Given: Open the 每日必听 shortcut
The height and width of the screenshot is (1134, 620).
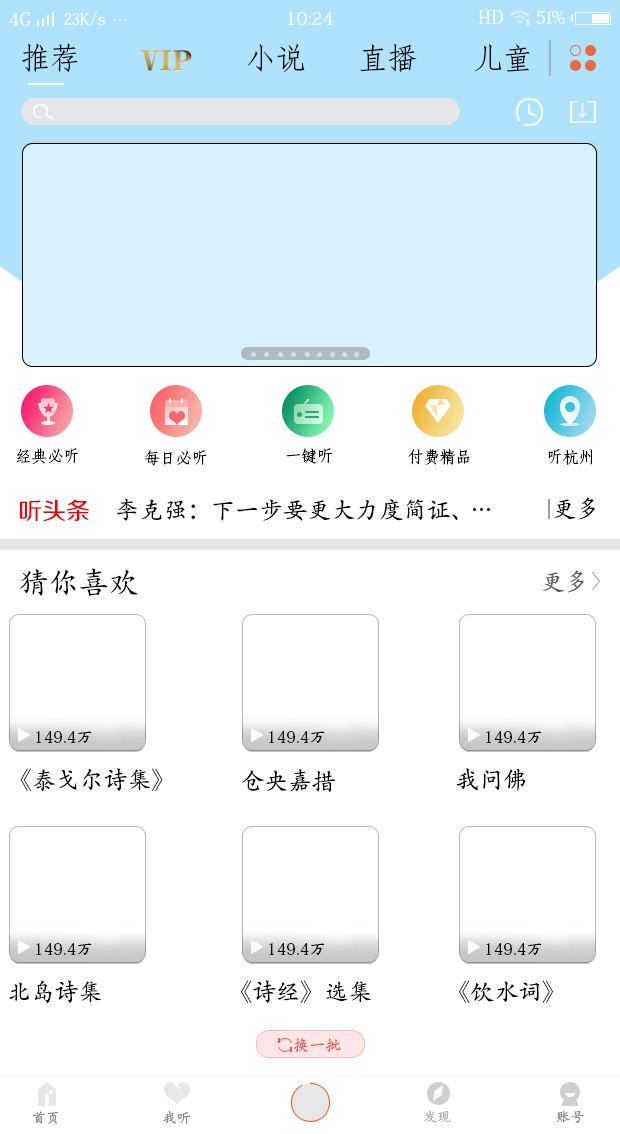Looking at the screenshot, I should click(x=176, y=411).
